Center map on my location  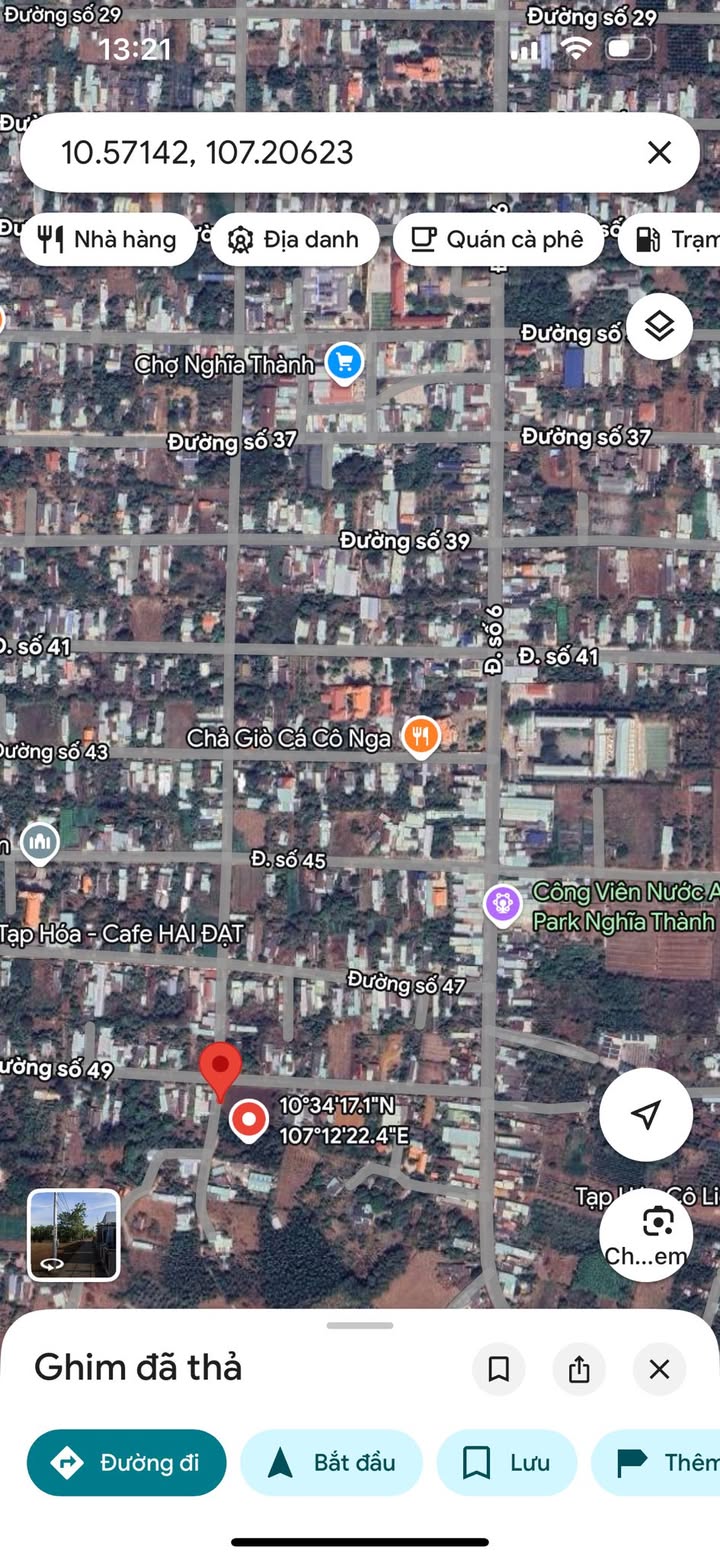pos(646,1114)
